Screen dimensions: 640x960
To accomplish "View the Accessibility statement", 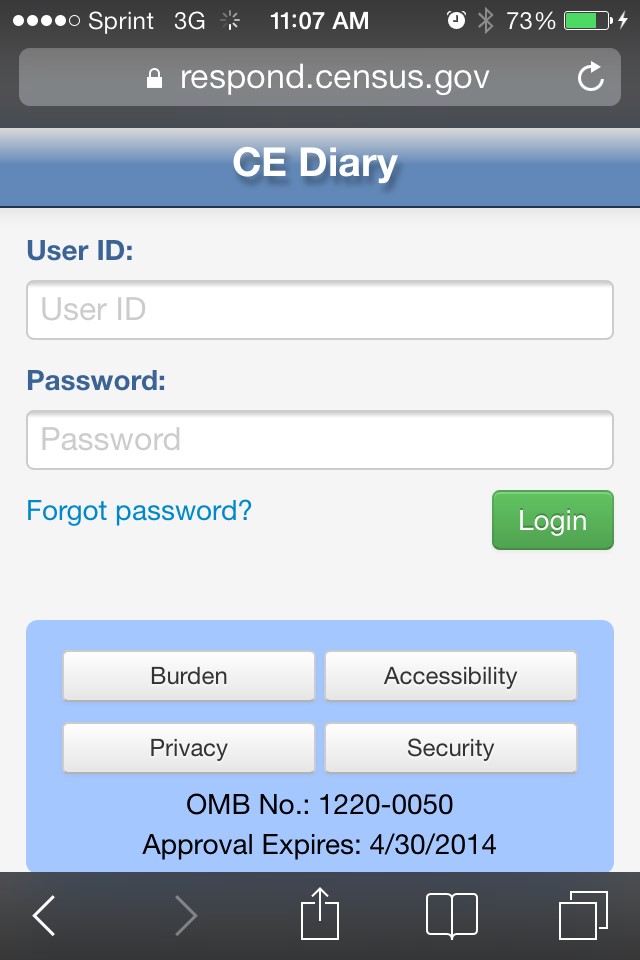I will 450,676.
